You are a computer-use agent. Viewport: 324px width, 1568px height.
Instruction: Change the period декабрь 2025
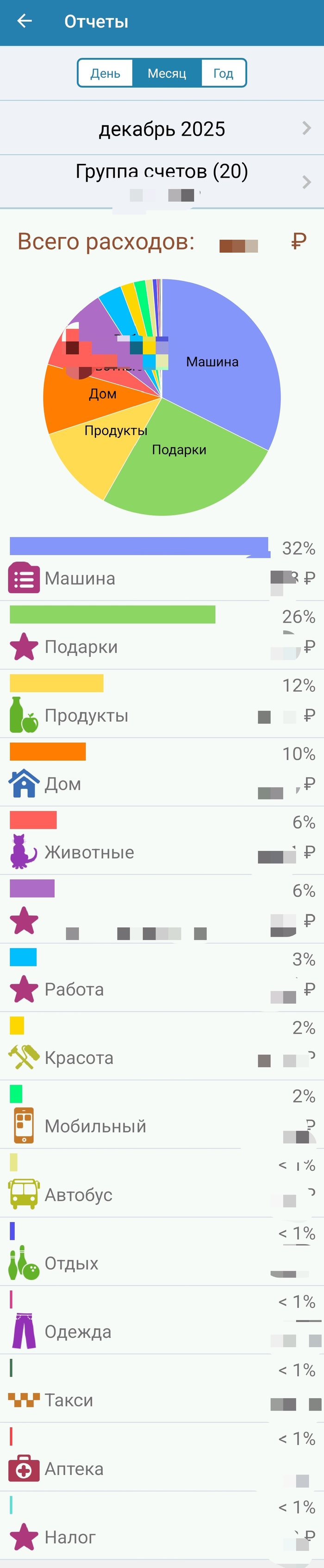(x=162, y=128)
